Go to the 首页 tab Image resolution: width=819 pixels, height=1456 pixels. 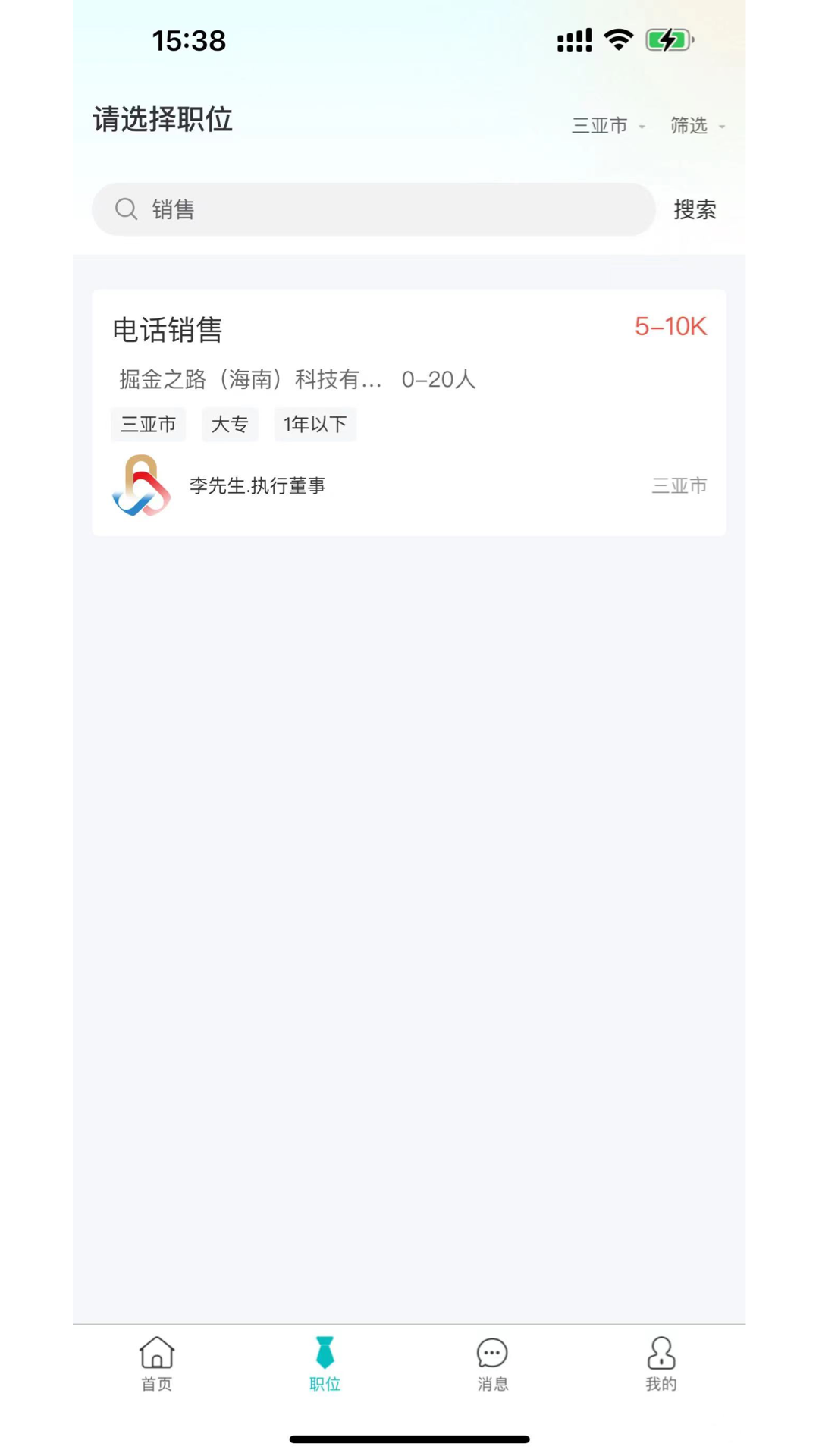coord(157,1363)
